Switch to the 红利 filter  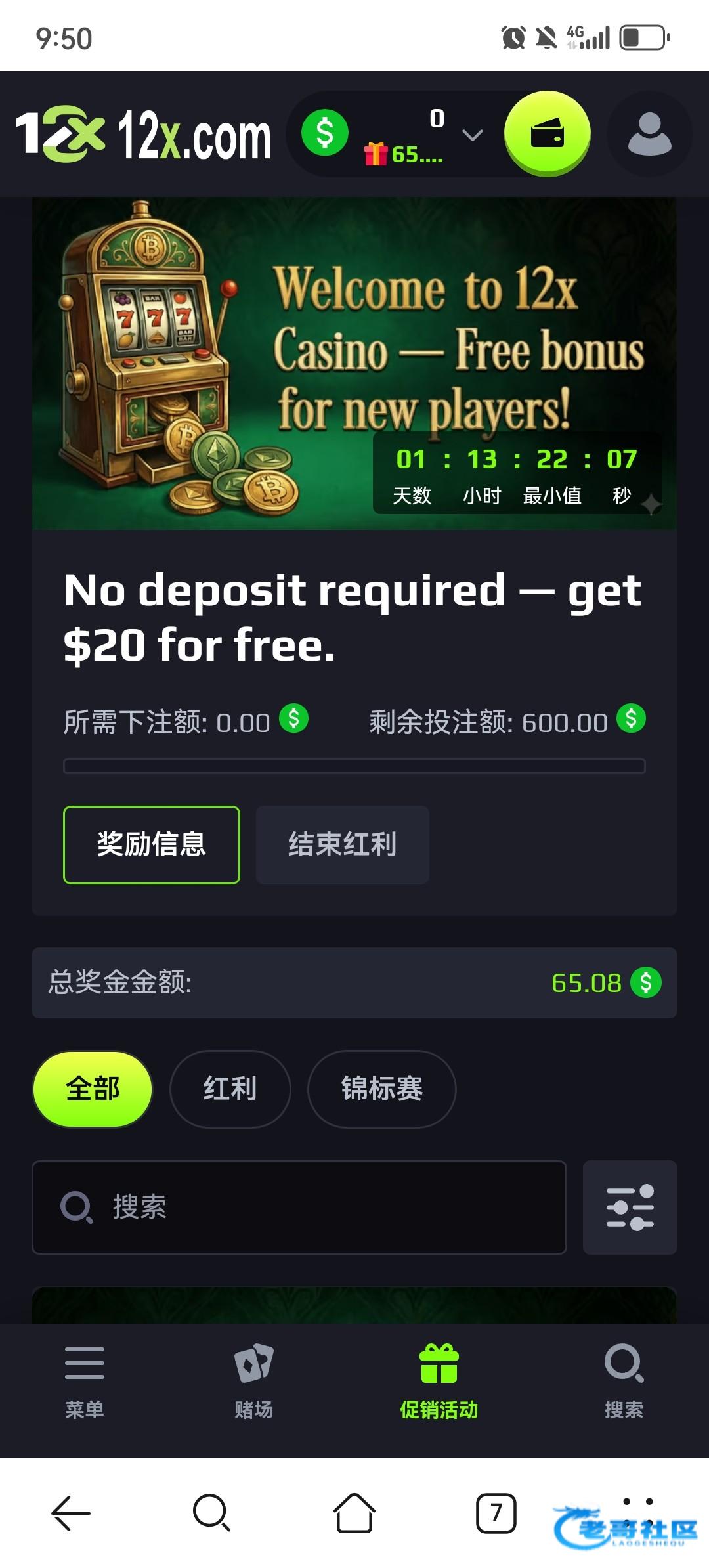point(230,1089)
